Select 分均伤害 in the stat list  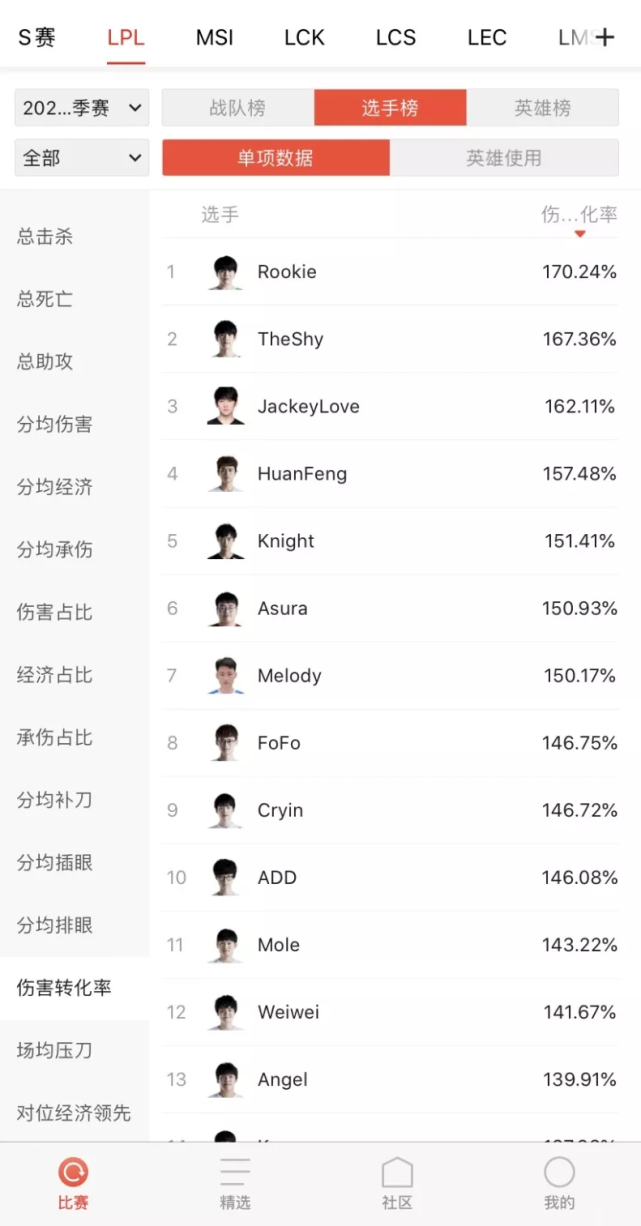pyautogui.click(x=55, y=424)
